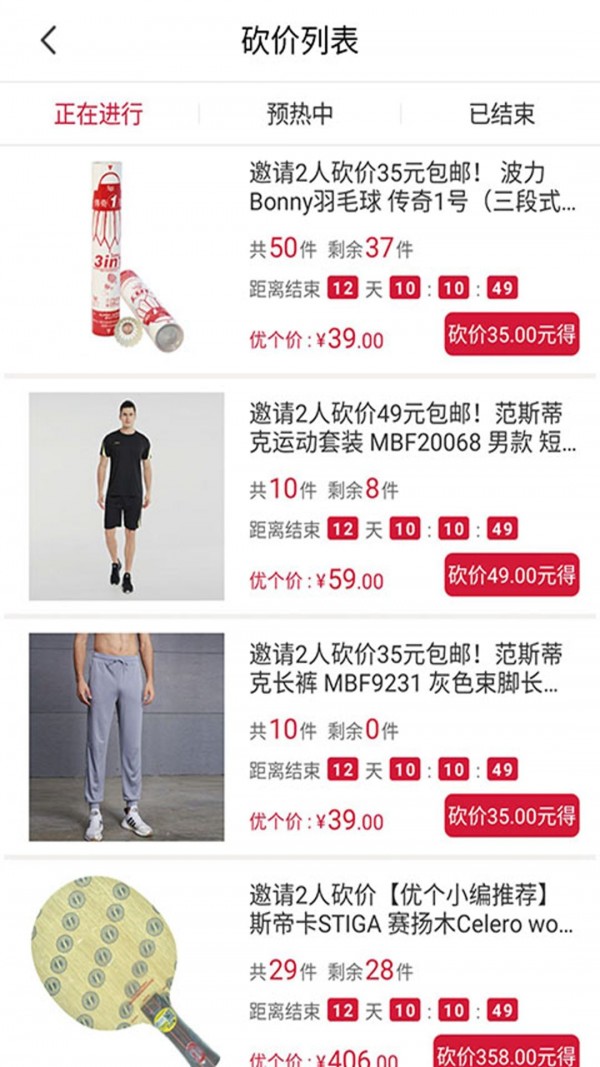600x1067 pixels.
Task: Open the 灰色束脚长裤 MBF9231 picture
Action: (x=127, y=736)
